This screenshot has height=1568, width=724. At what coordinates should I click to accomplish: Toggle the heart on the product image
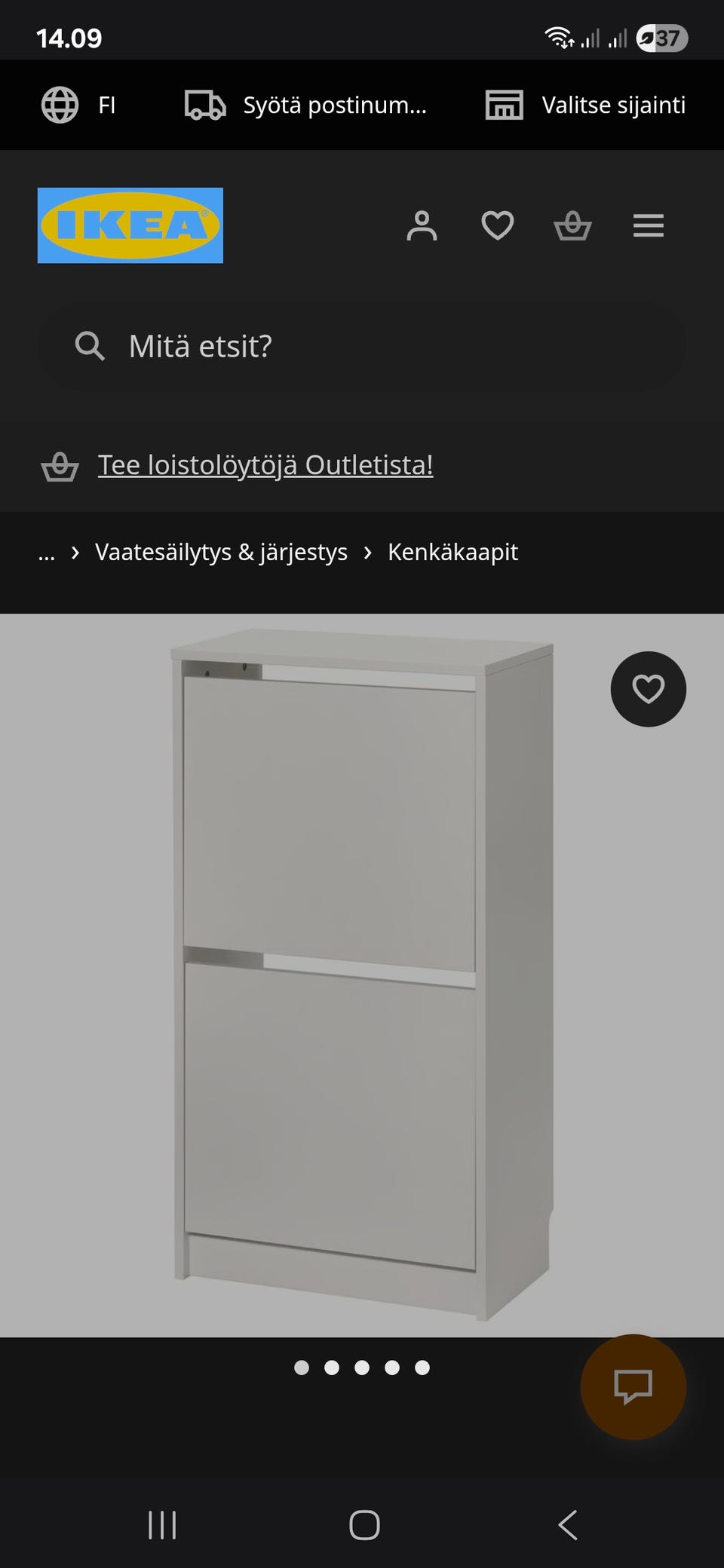(x=648, y=688)
